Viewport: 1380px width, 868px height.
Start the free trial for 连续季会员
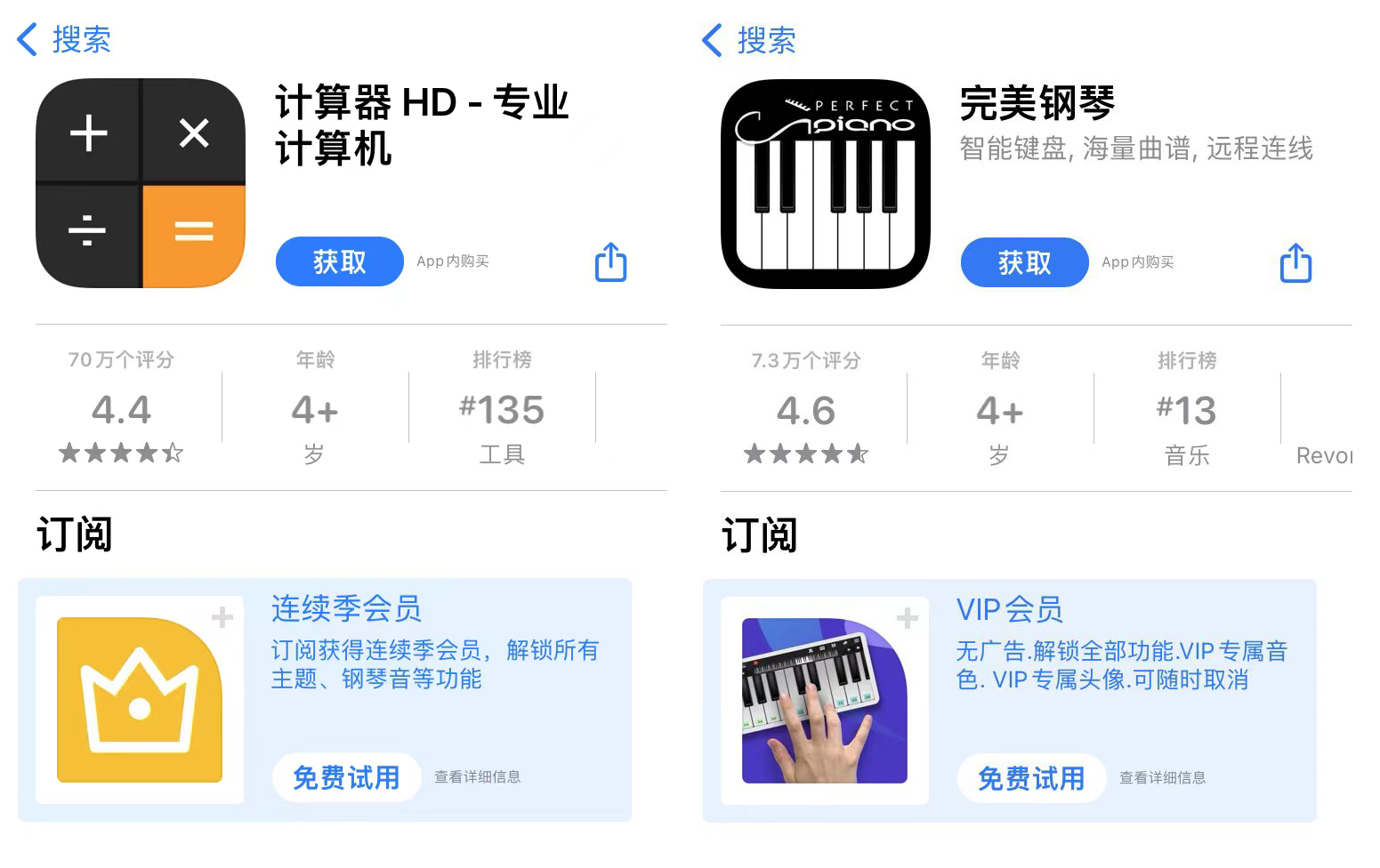(346, 777)
